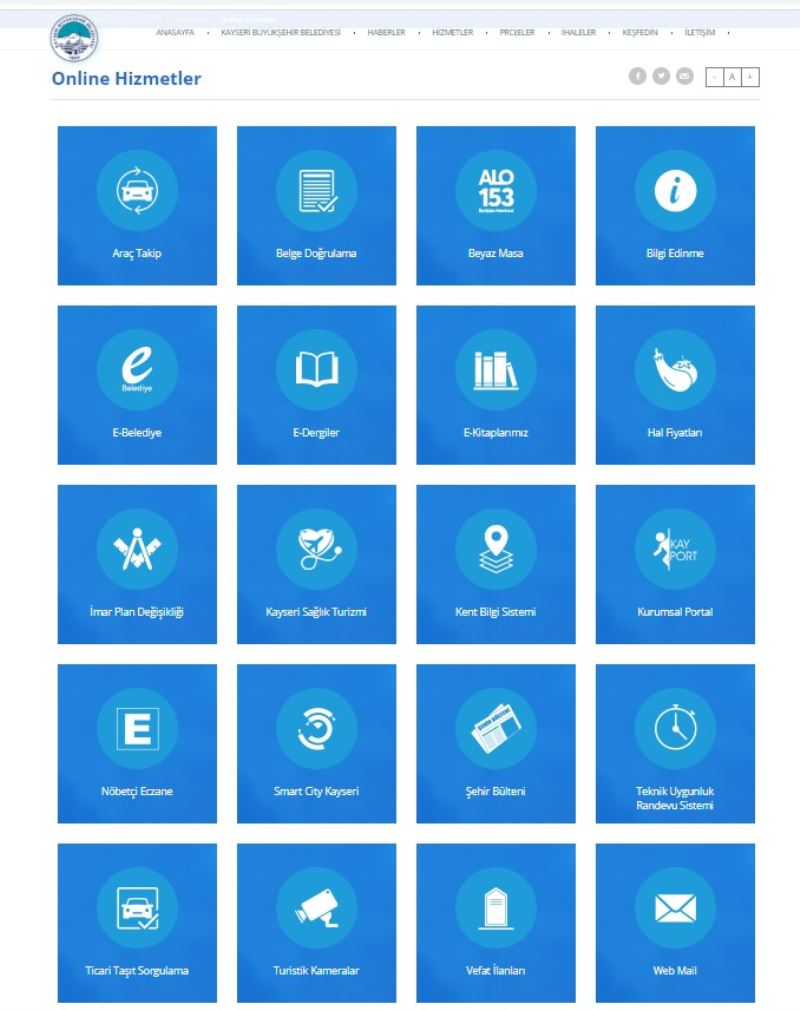Viewport: 800px width, 1010px height.
Task: Open the Araç Takip service tile
Action: [x=137, y=205]
